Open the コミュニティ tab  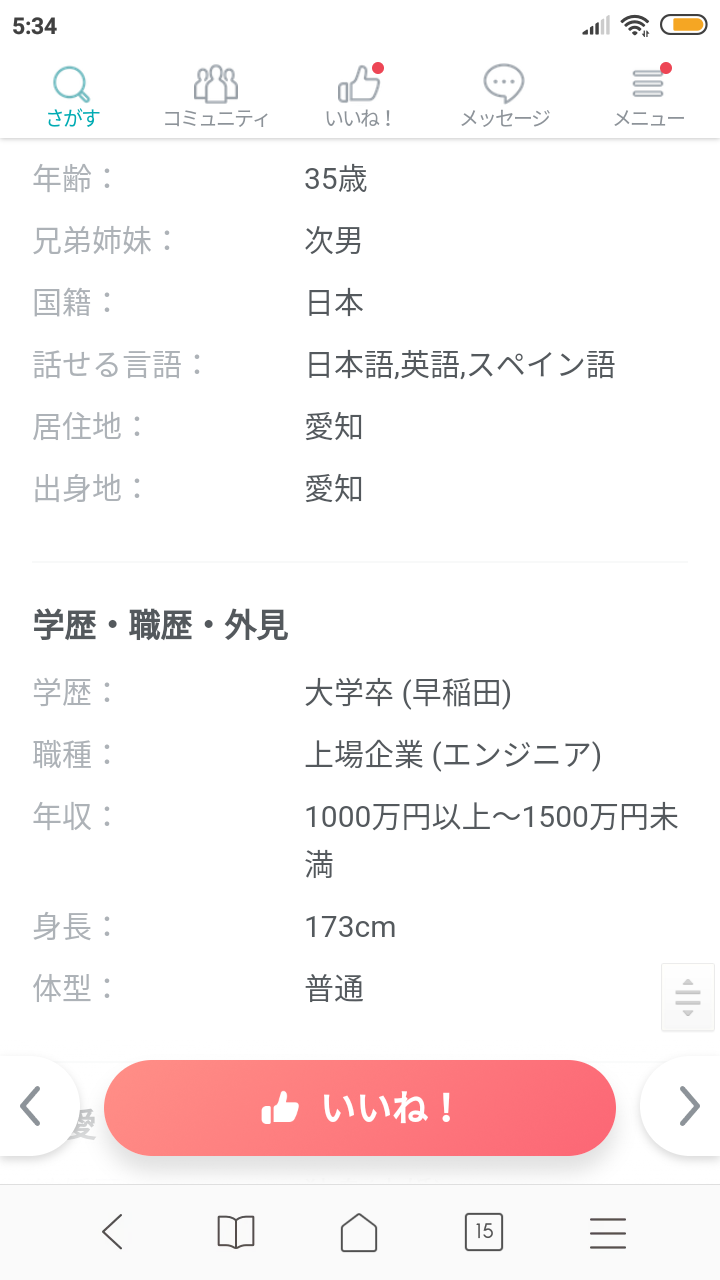pos(216,97)
